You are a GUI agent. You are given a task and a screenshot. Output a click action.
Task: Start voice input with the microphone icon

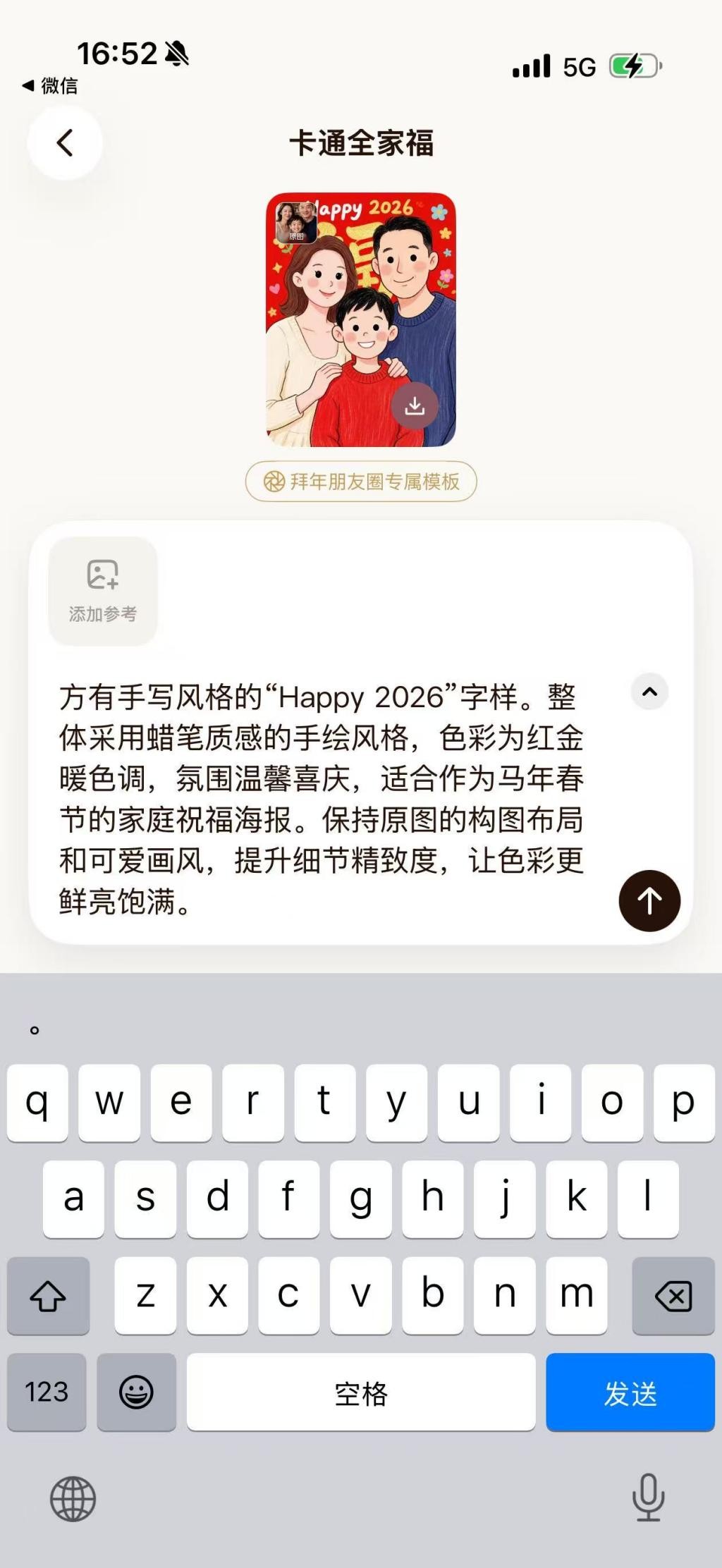648,1498
